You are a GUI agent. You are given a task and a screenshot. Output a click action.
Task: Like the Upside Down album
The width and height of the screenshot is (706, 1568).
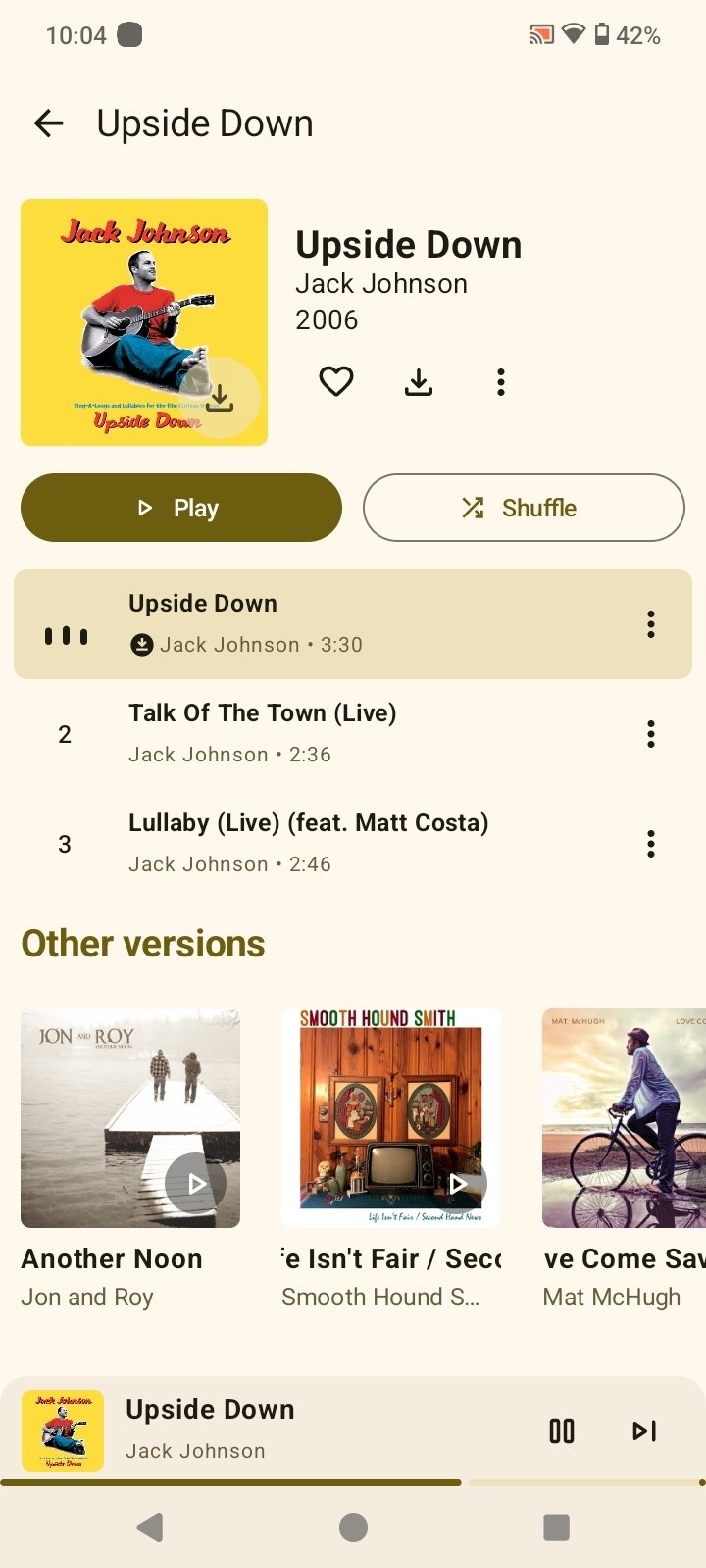[x=336, y=381]
